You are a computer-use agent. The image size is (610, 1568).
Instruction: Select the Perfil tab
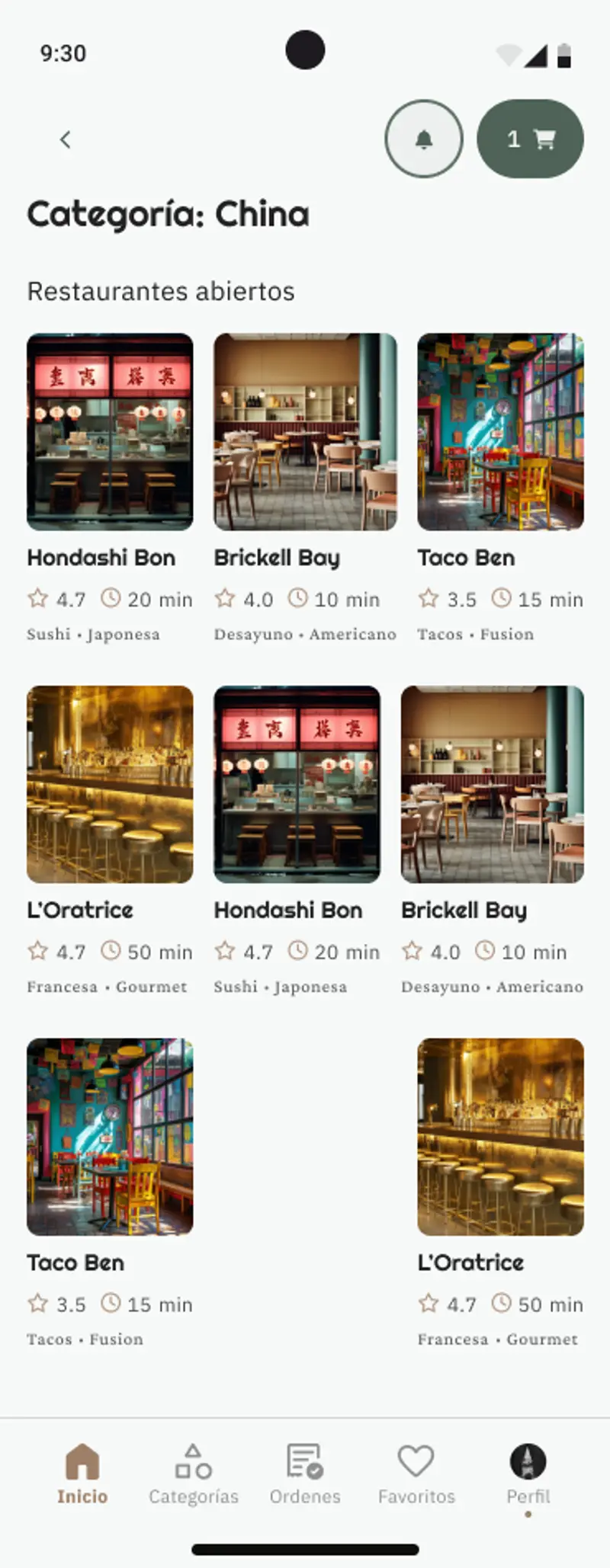pos(528,1474)
